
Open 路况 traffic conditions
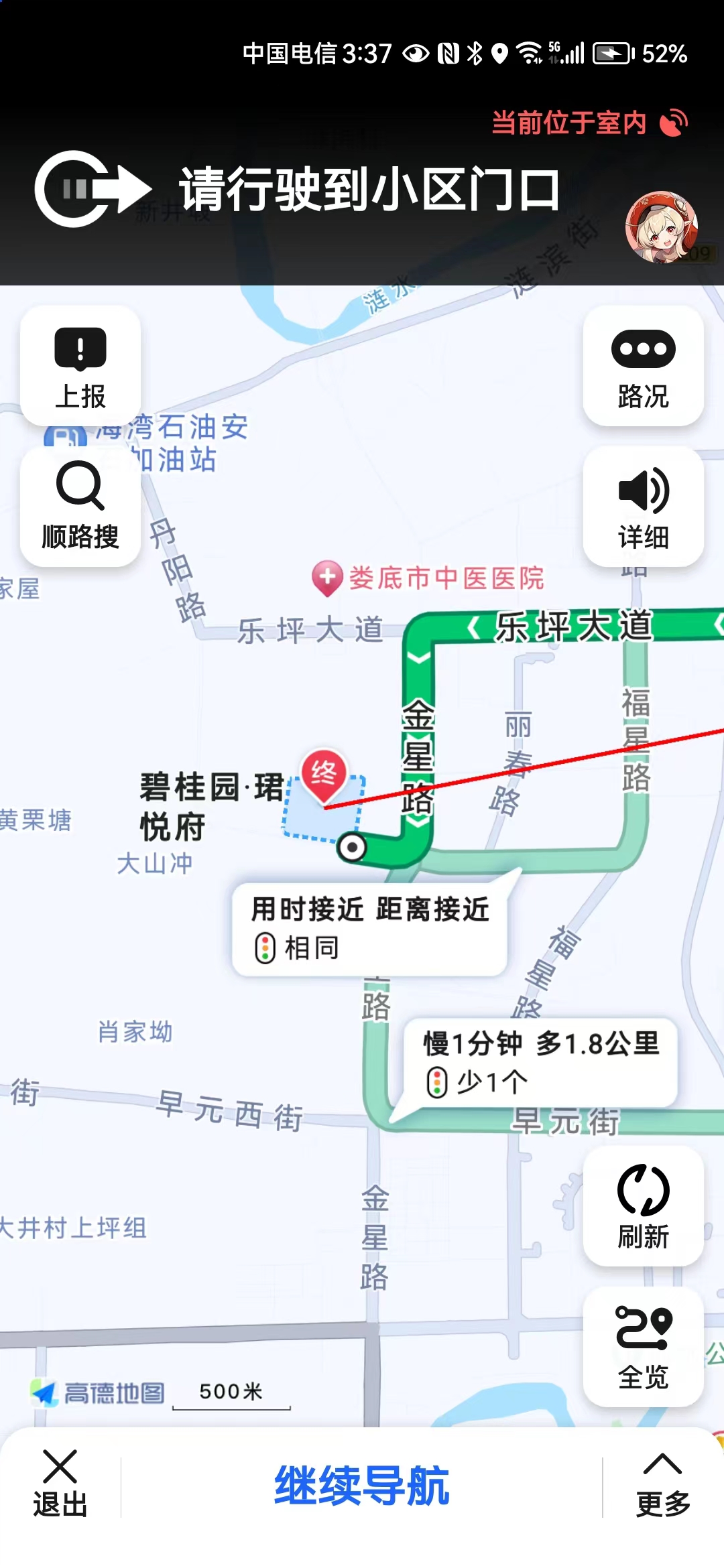(643, 367)
